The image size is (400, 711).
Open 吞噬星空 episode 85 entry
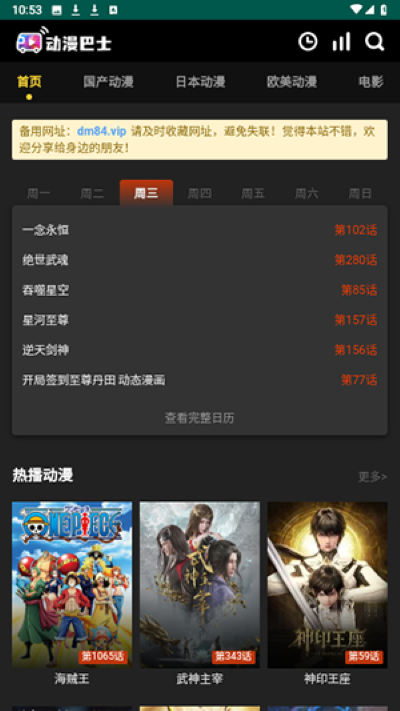(x=200, y=290)
